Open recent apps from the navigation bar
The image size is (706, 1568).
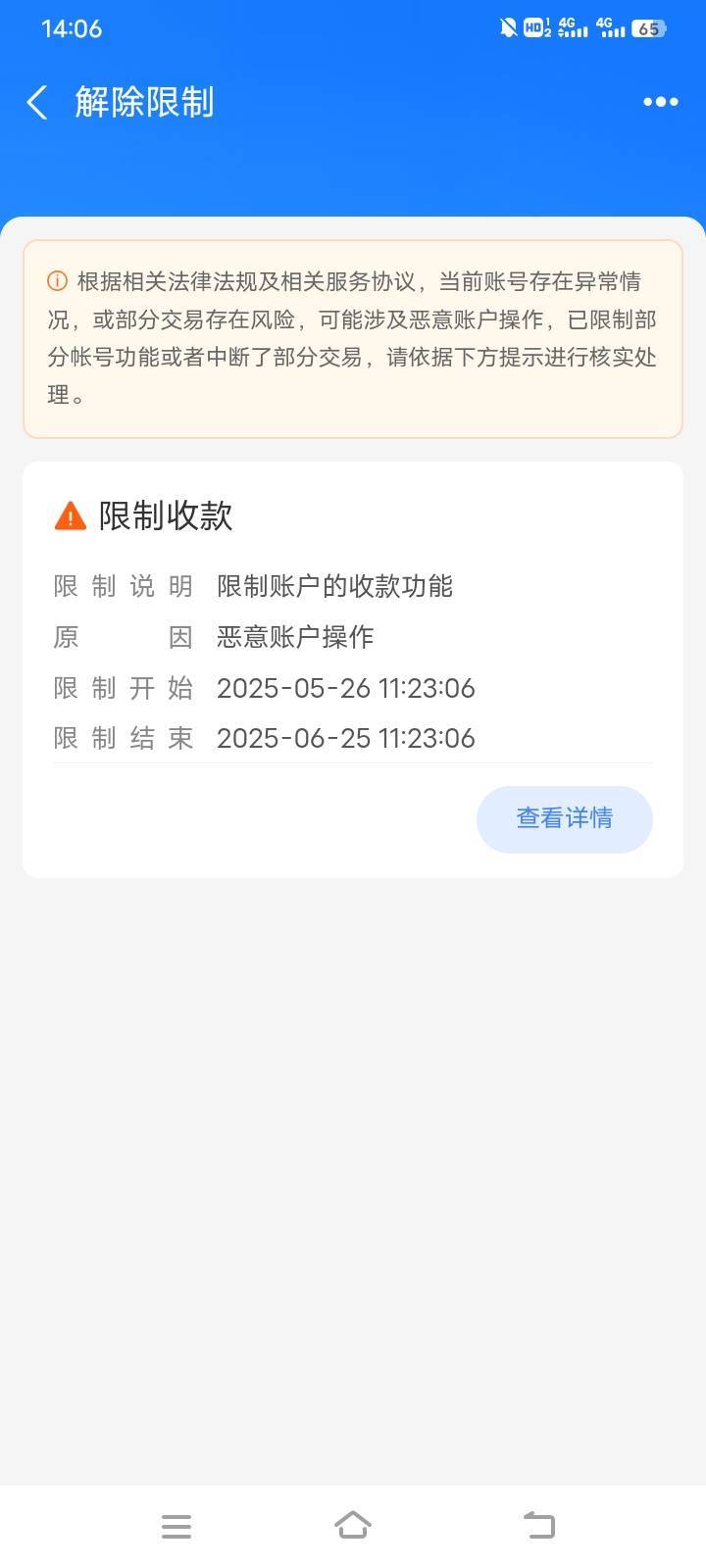[x=176, y=1526]
